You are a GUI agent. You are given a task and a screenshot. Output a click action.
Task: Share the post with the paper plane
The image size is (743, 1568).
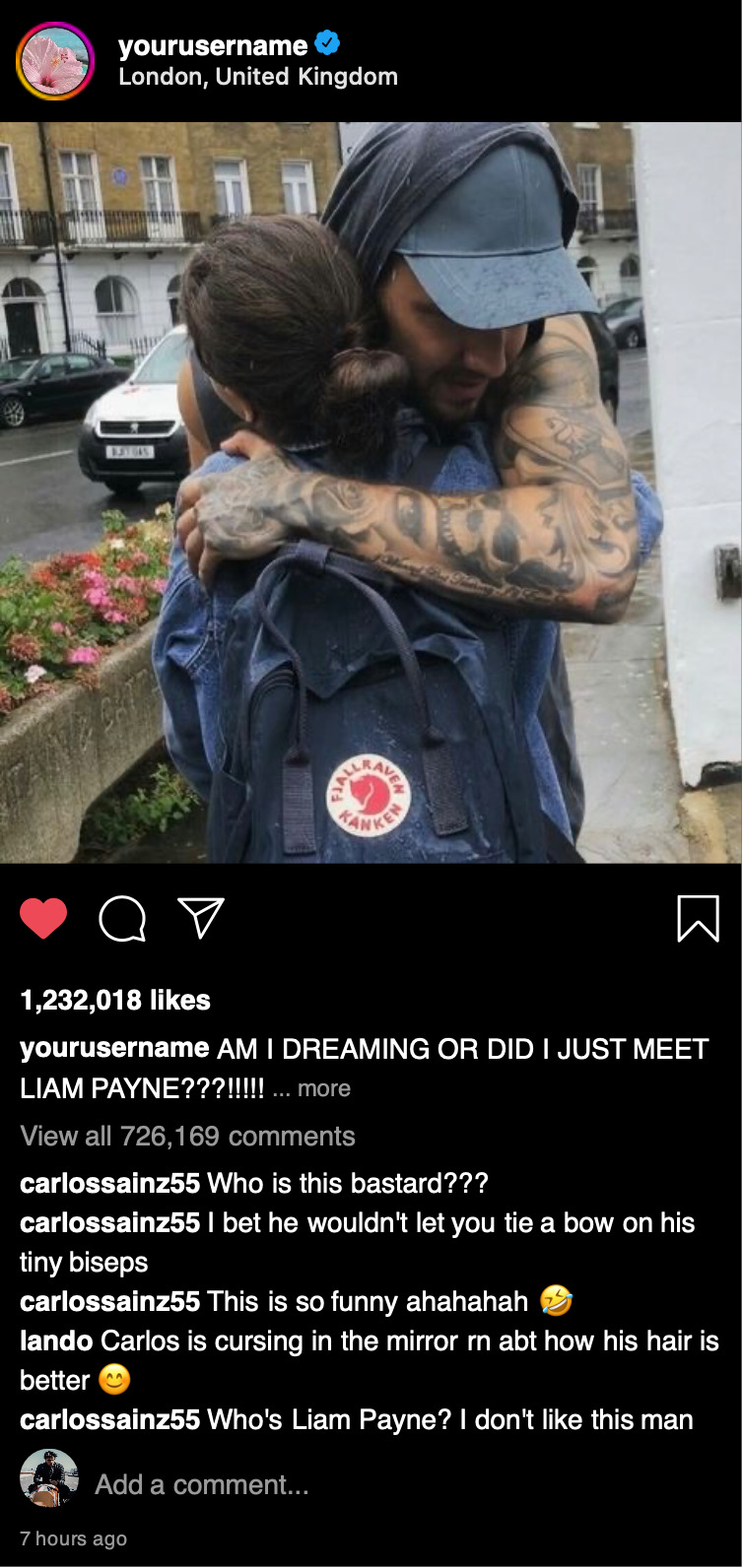click(x=201, y=918)
